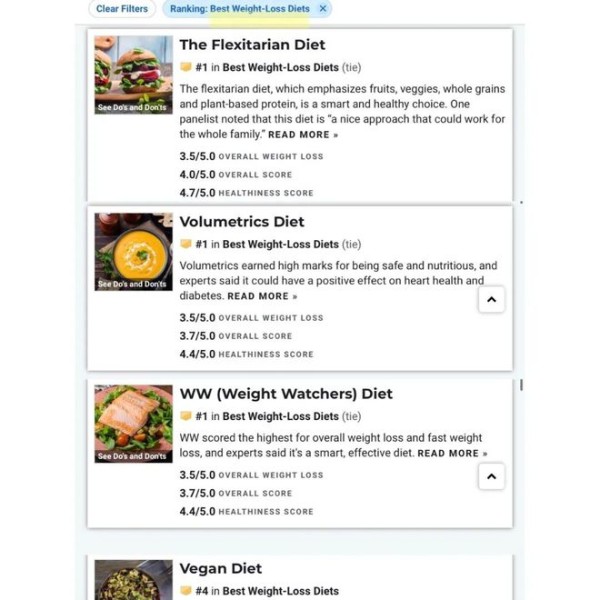600x600 pixels.
Task: Remove the Best Weight-Loss Diets ranking filter
Action: click(x=322, y=9)
